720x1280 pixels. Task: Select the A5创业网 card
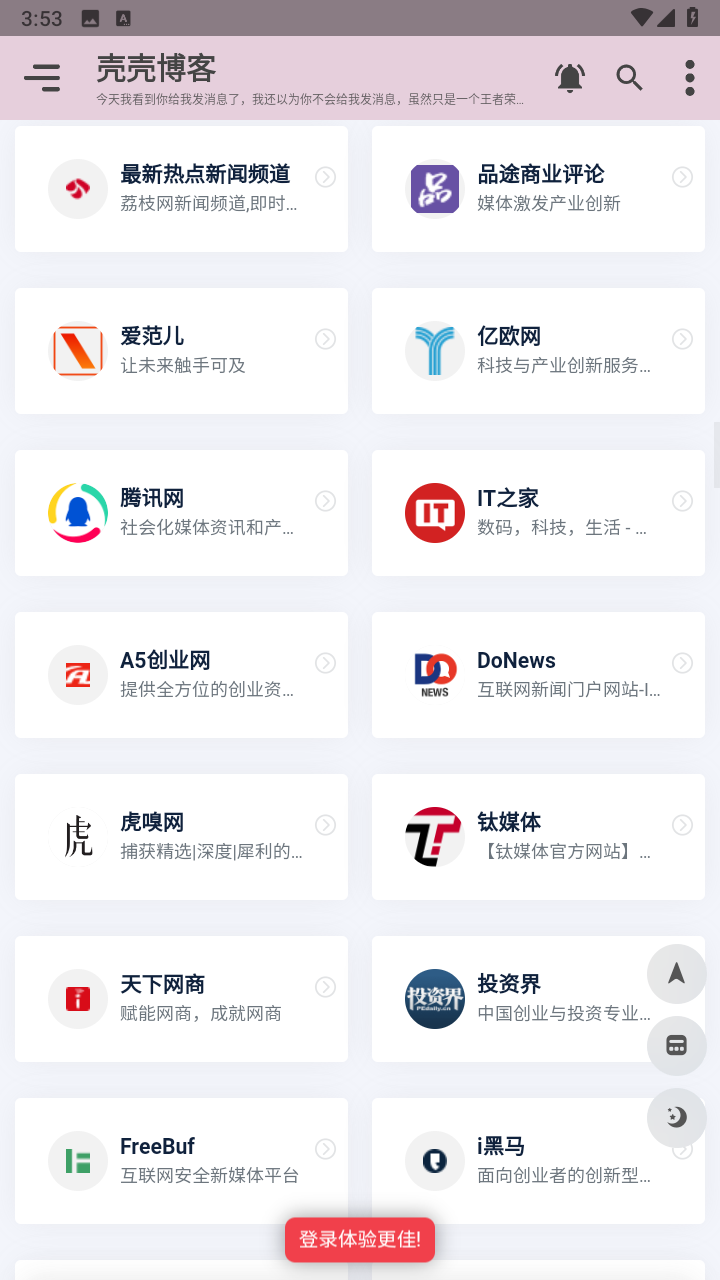point(181,675)
